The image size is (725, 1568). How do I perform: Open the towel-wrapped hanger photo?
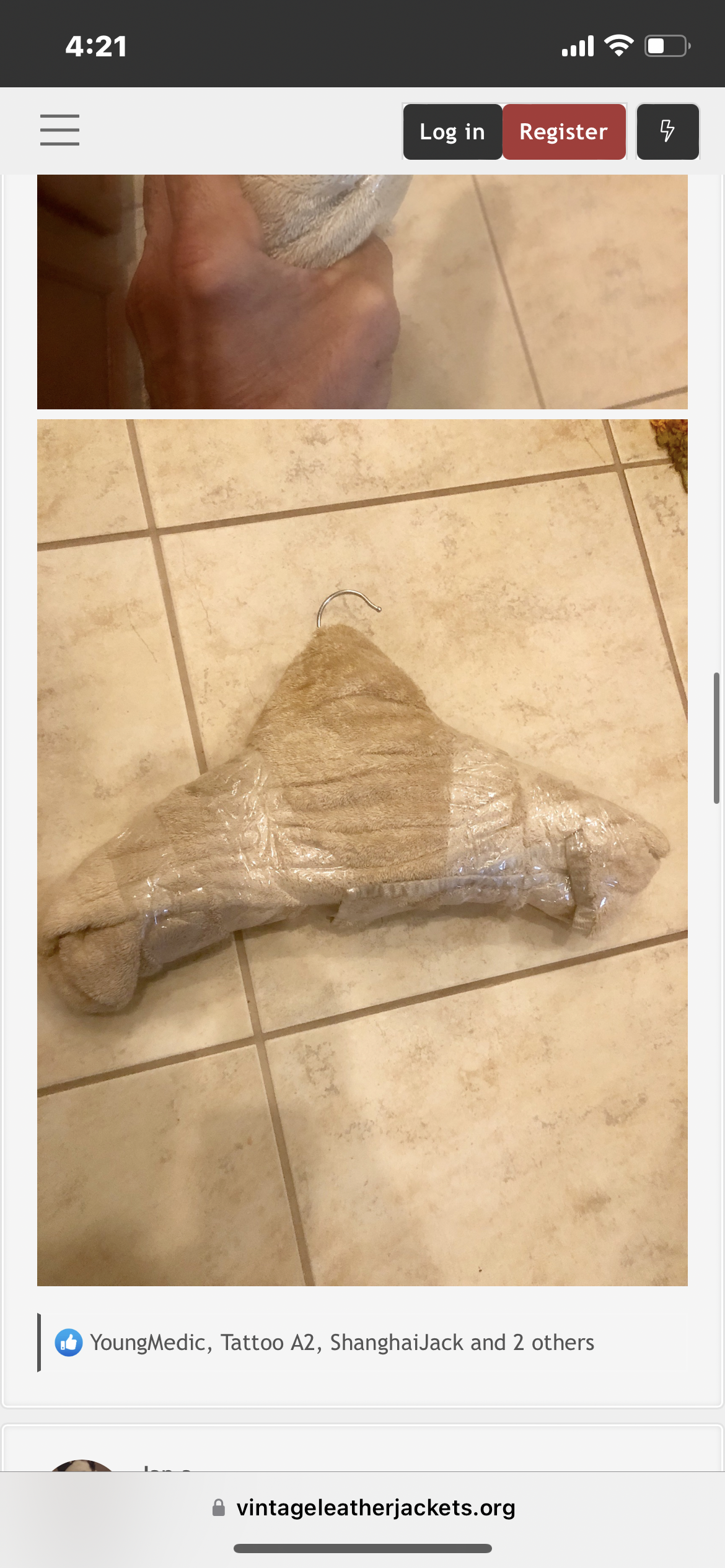(x=362, y=852)
